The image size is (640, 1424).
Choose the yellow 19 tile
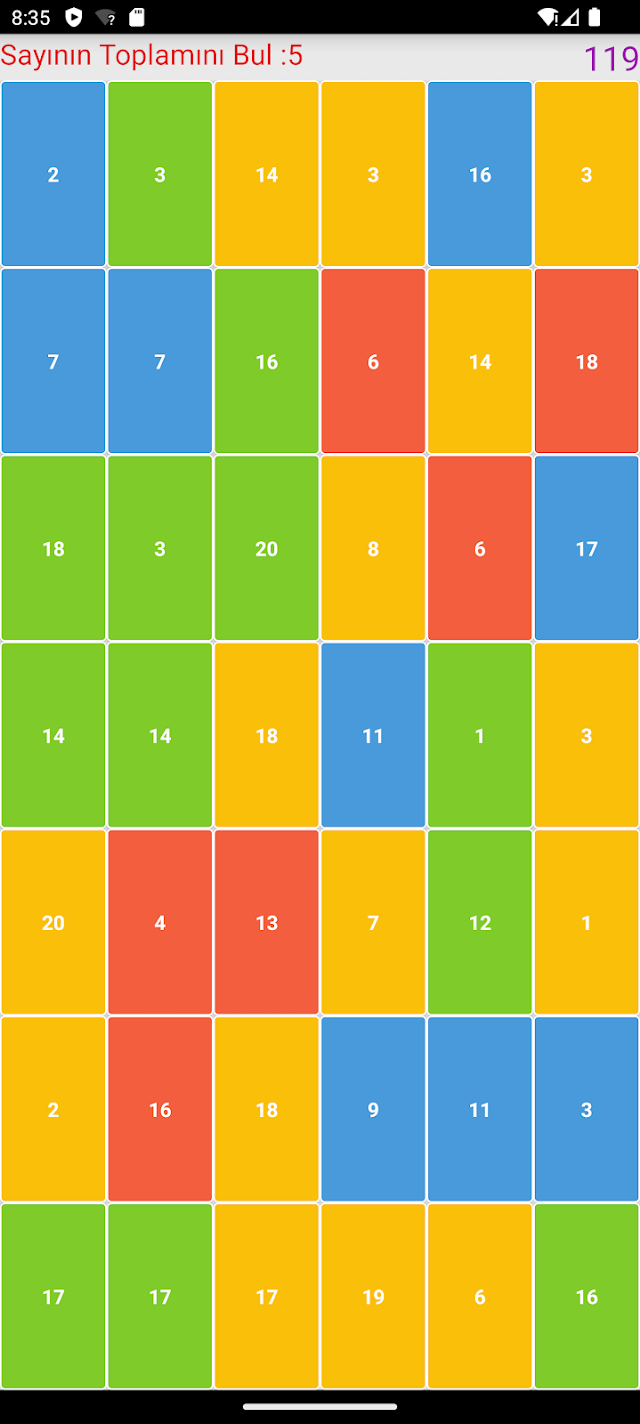(373, 1296)
